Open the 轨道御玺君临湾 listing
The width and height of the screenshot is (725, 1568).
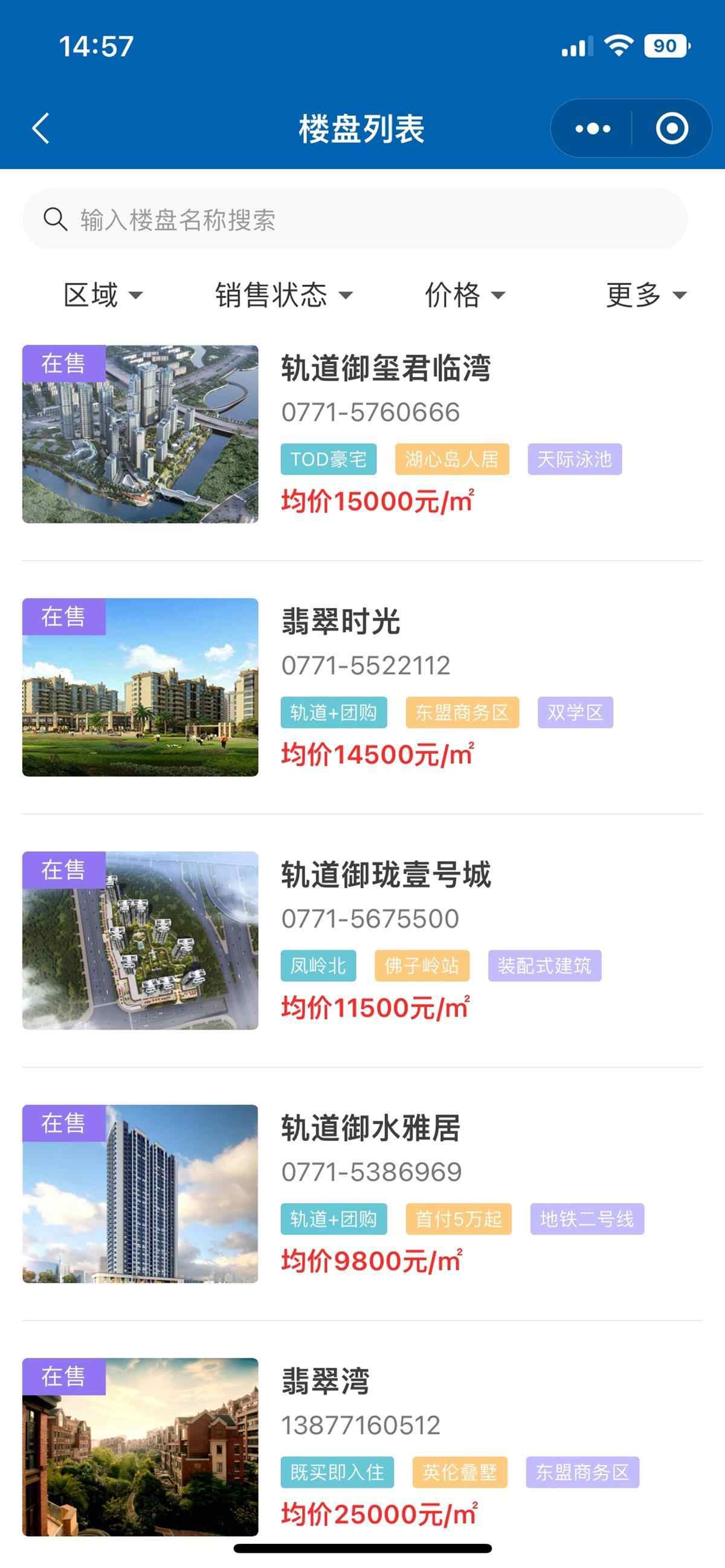click(385, 368)
